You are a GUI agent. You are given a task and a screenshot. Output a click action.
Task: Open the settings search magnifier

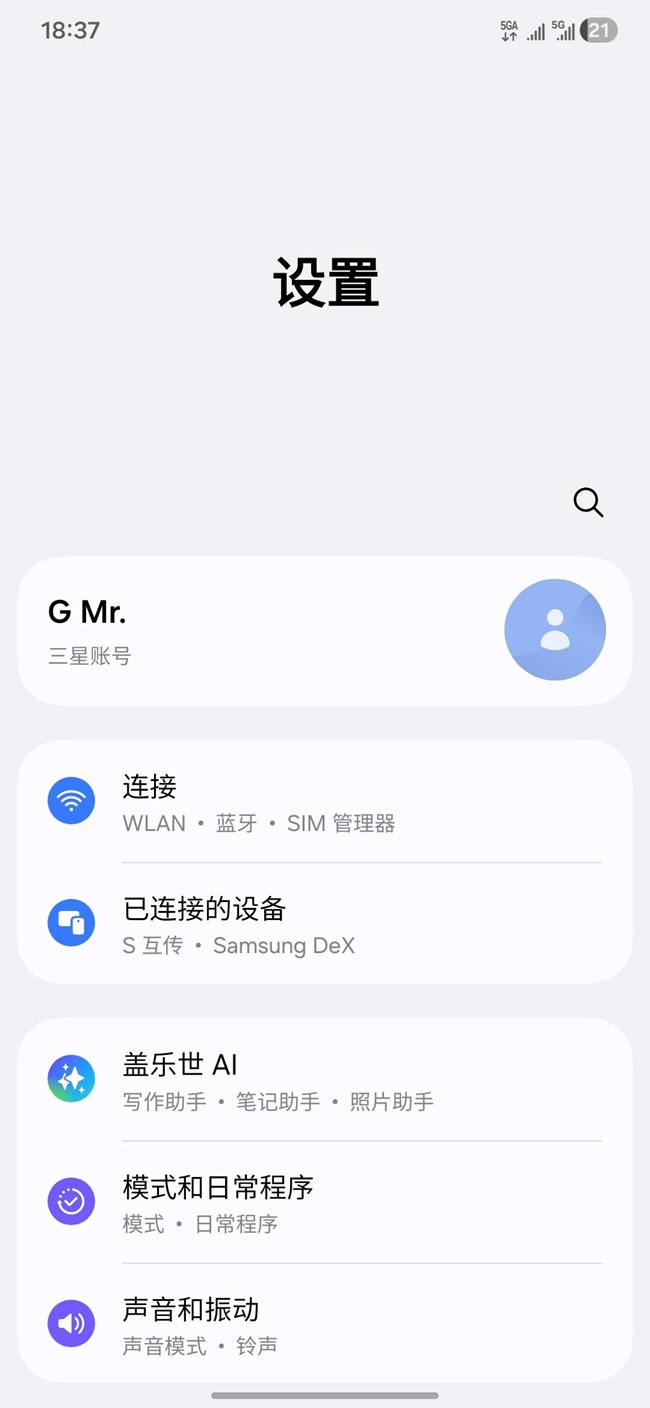tap(588, 502)
